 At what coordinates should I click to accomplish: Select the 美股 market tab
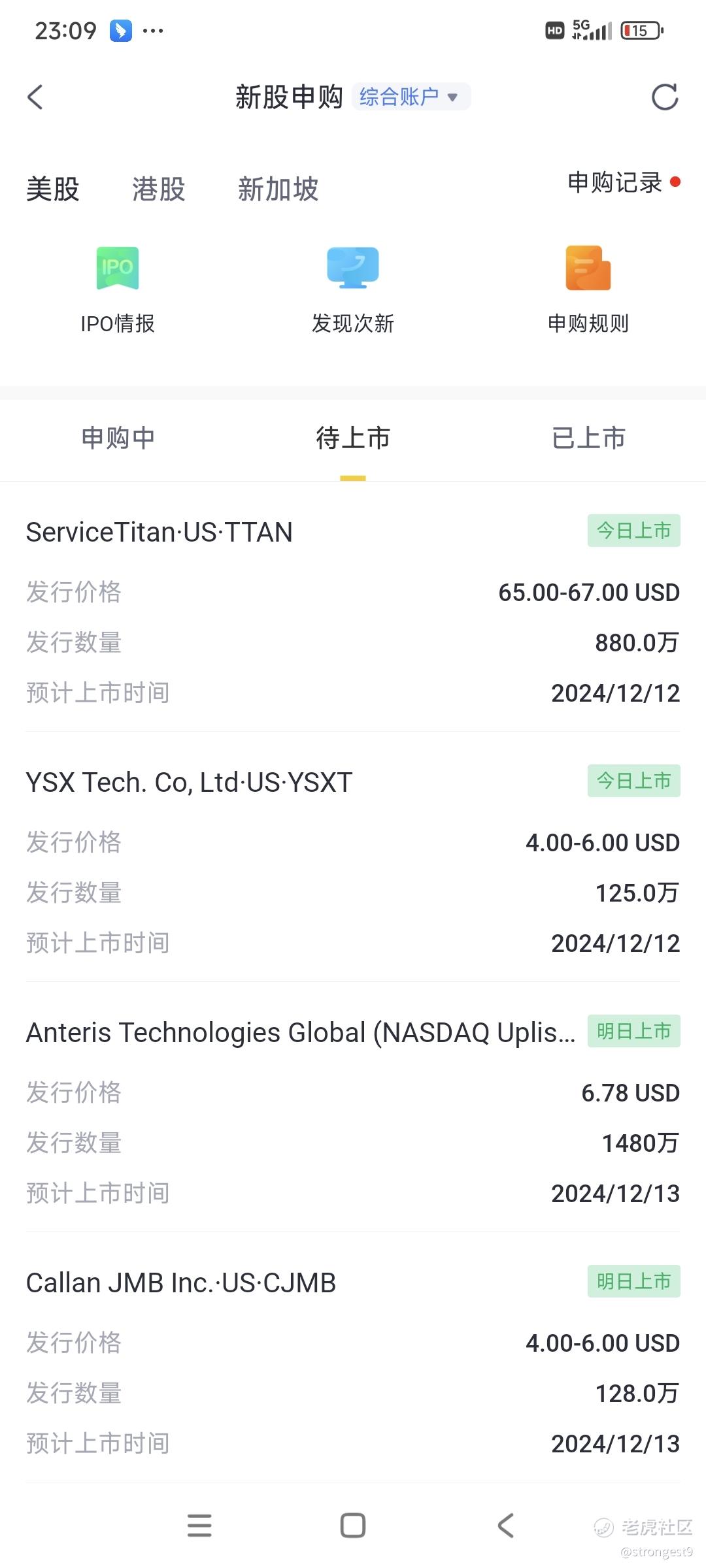[52, 189]
